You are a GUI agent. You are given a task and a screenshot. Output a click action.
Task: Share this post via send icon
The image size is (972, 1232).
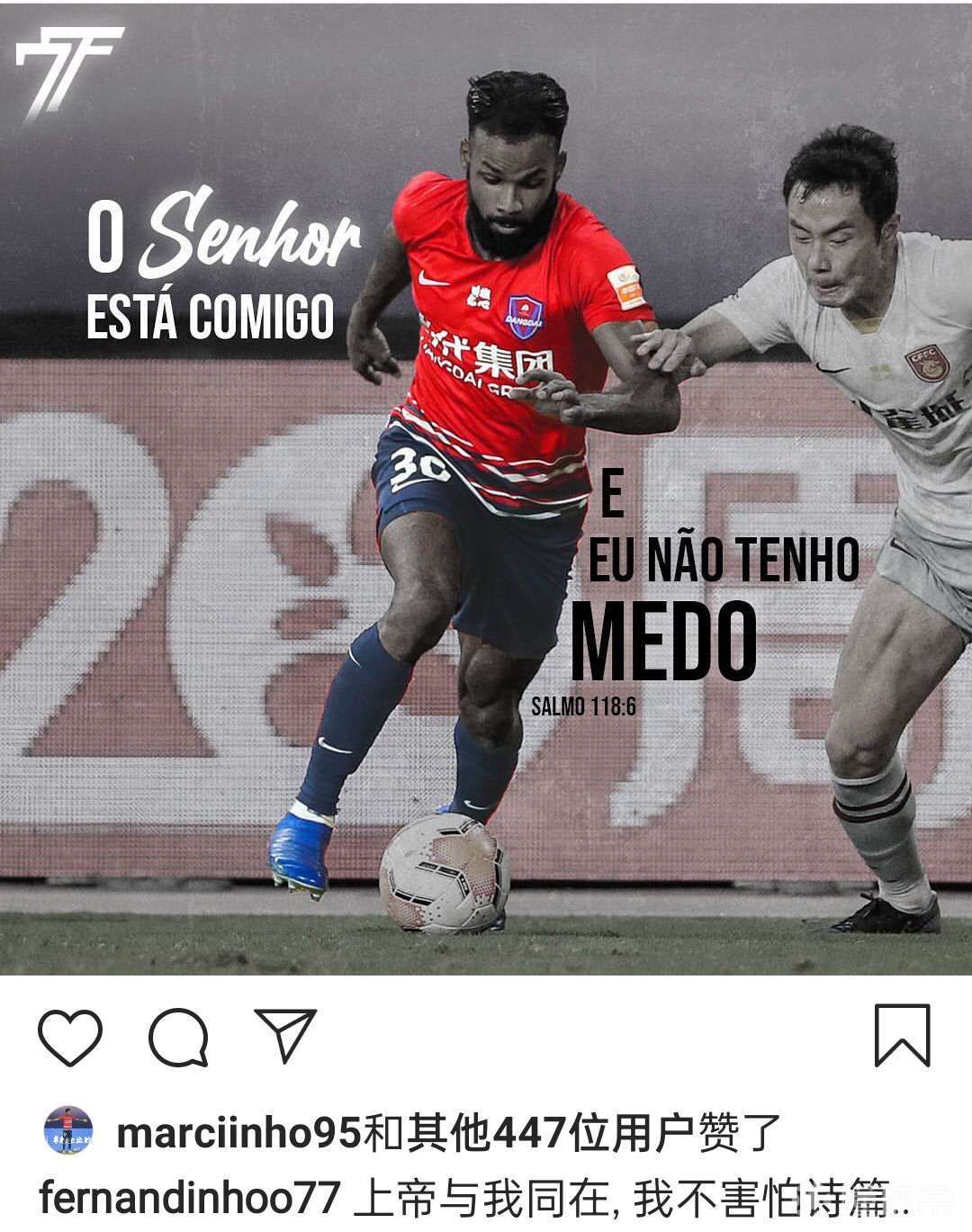[285, 1035]
